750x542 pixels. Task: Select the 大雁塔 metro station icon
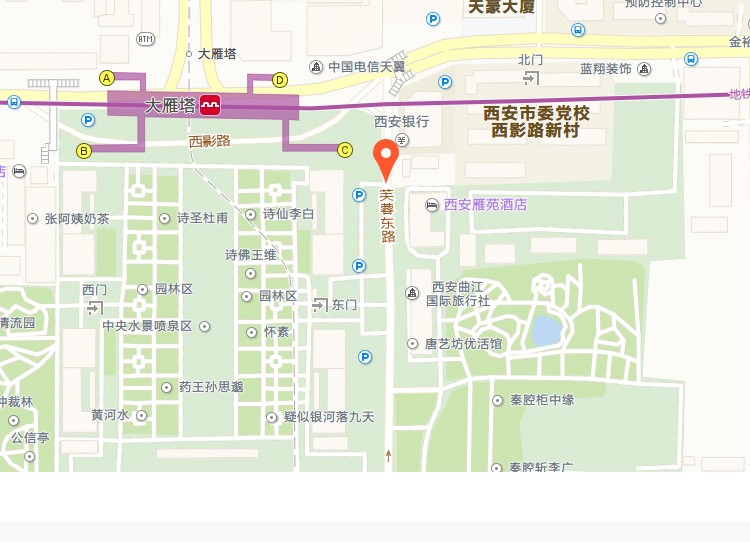point(210,104)
